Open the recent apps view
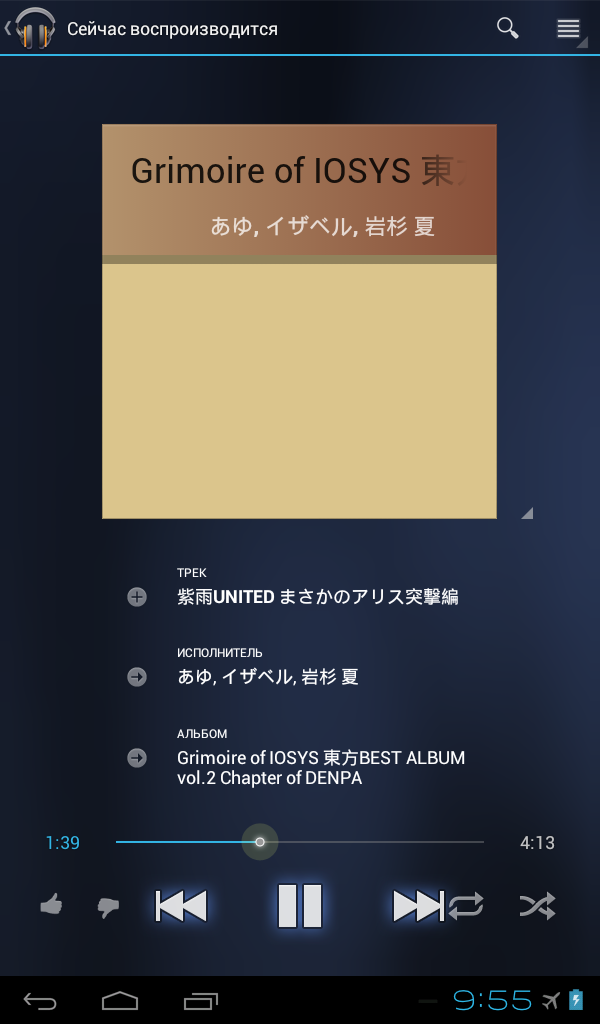 click(x=200, y=1000)
